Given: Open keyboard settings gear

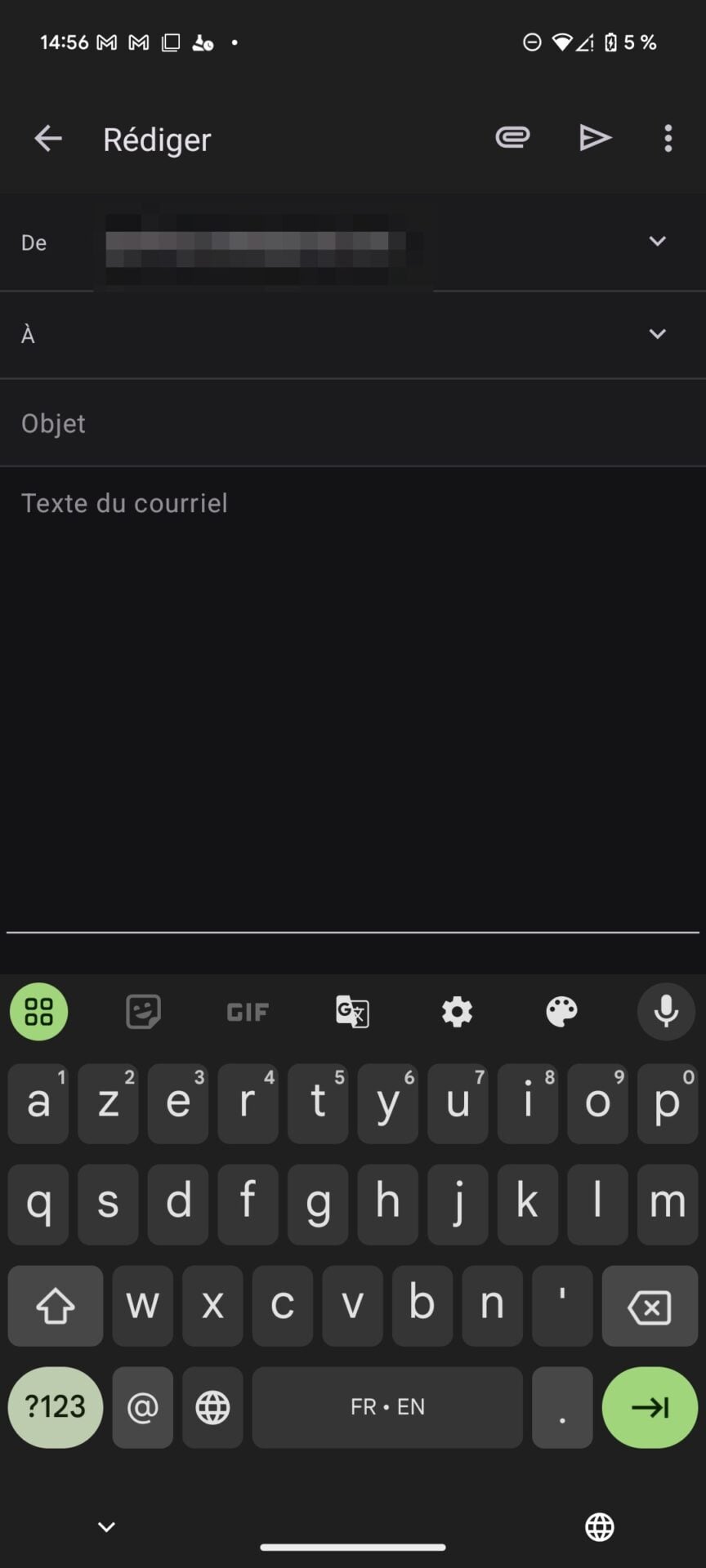Looking at the screenshot, I should coord(457,1012).
